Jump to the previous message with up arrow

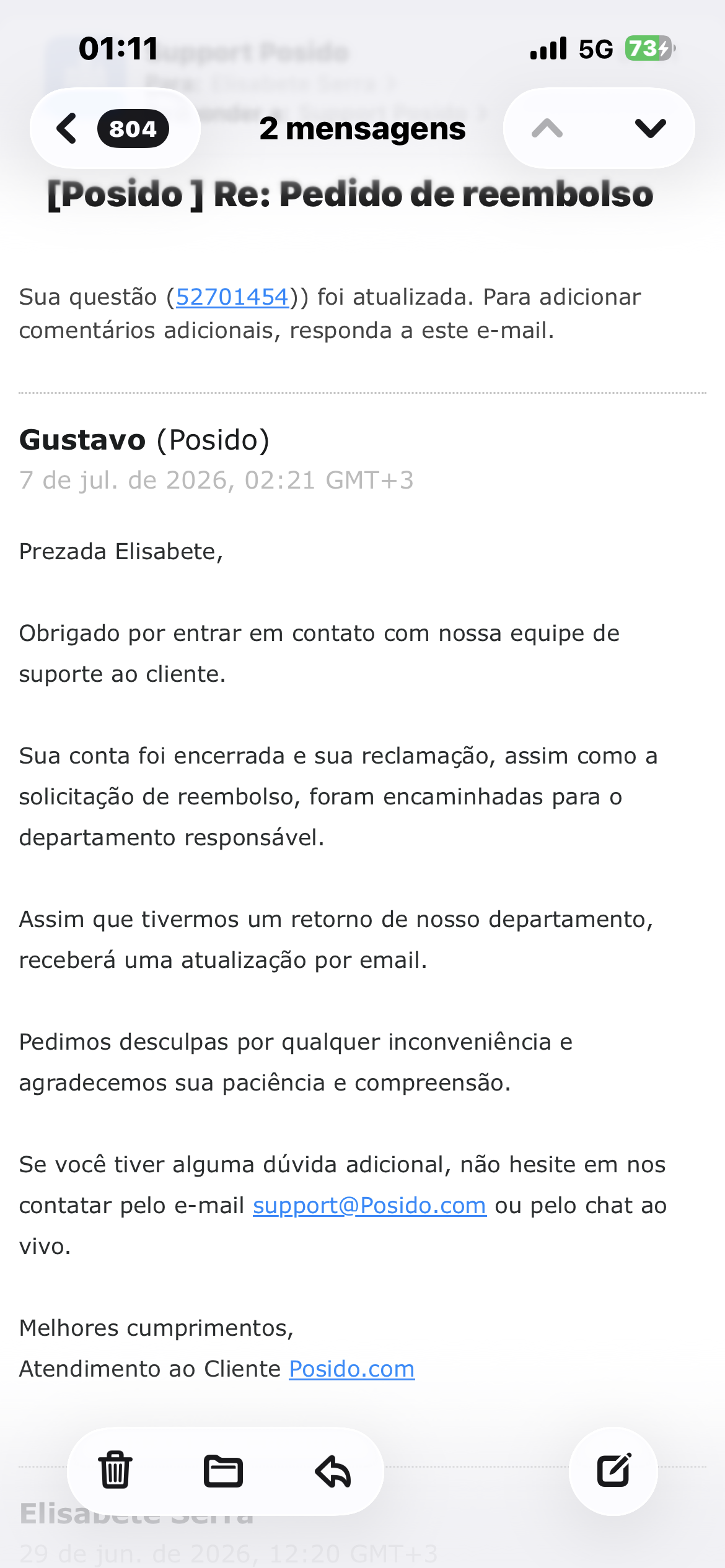pyautogui.click(x=547, y=128)
